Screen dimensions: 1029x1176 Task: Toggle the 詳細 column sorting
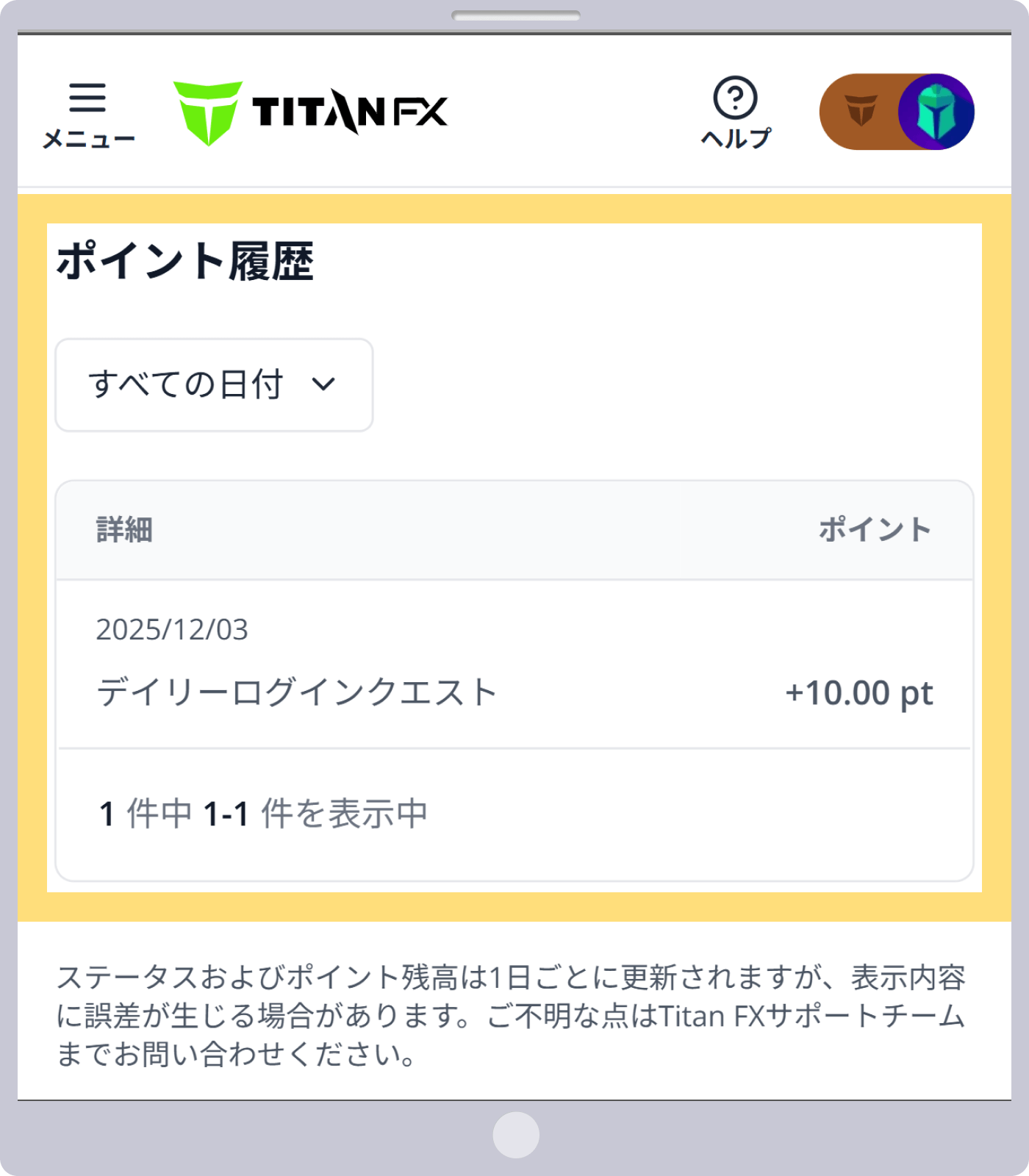(x=123, y=529)
